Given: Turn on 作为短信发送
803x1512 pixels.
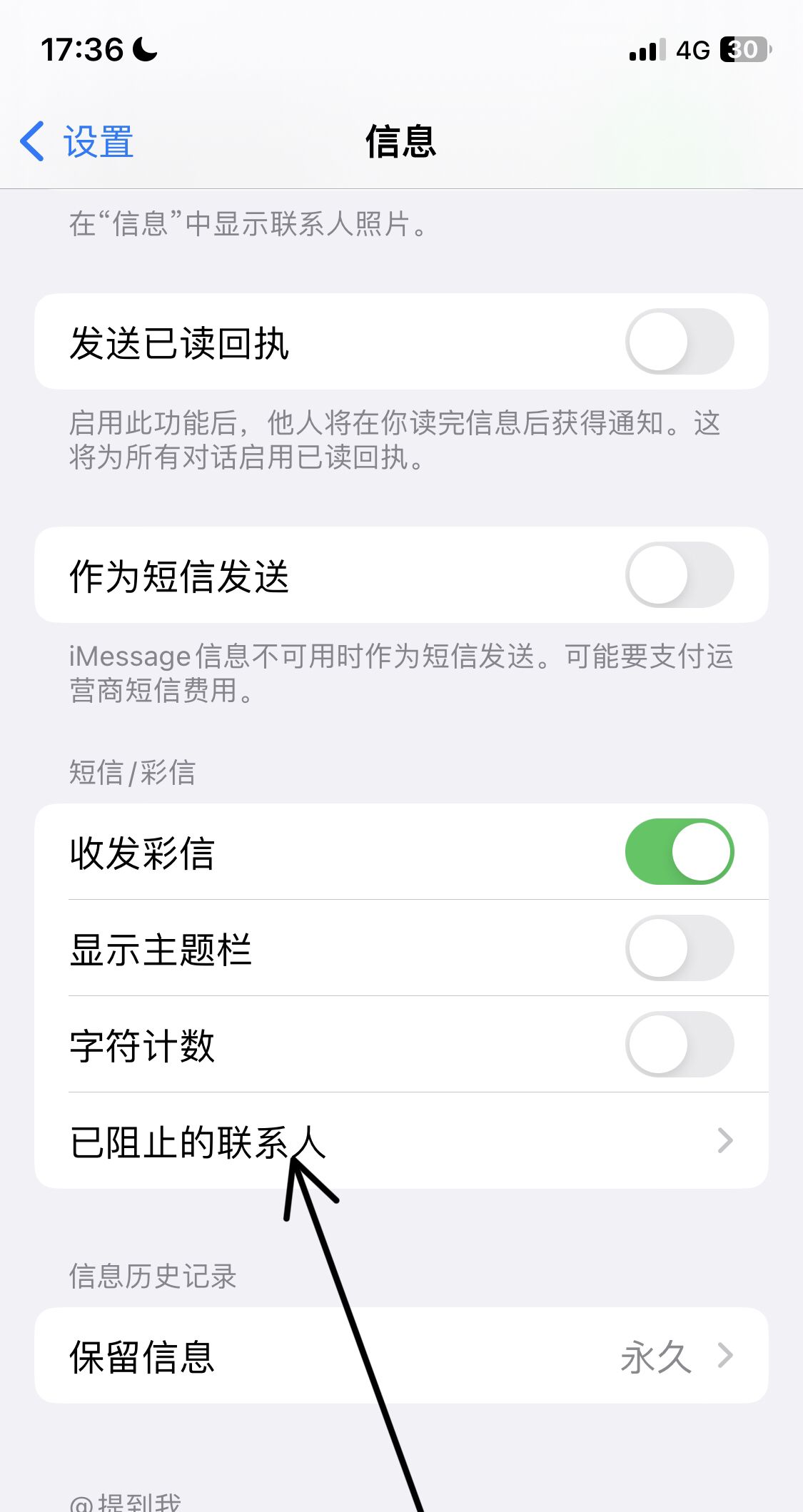Looking at the screenshot, I should (679, 575).
